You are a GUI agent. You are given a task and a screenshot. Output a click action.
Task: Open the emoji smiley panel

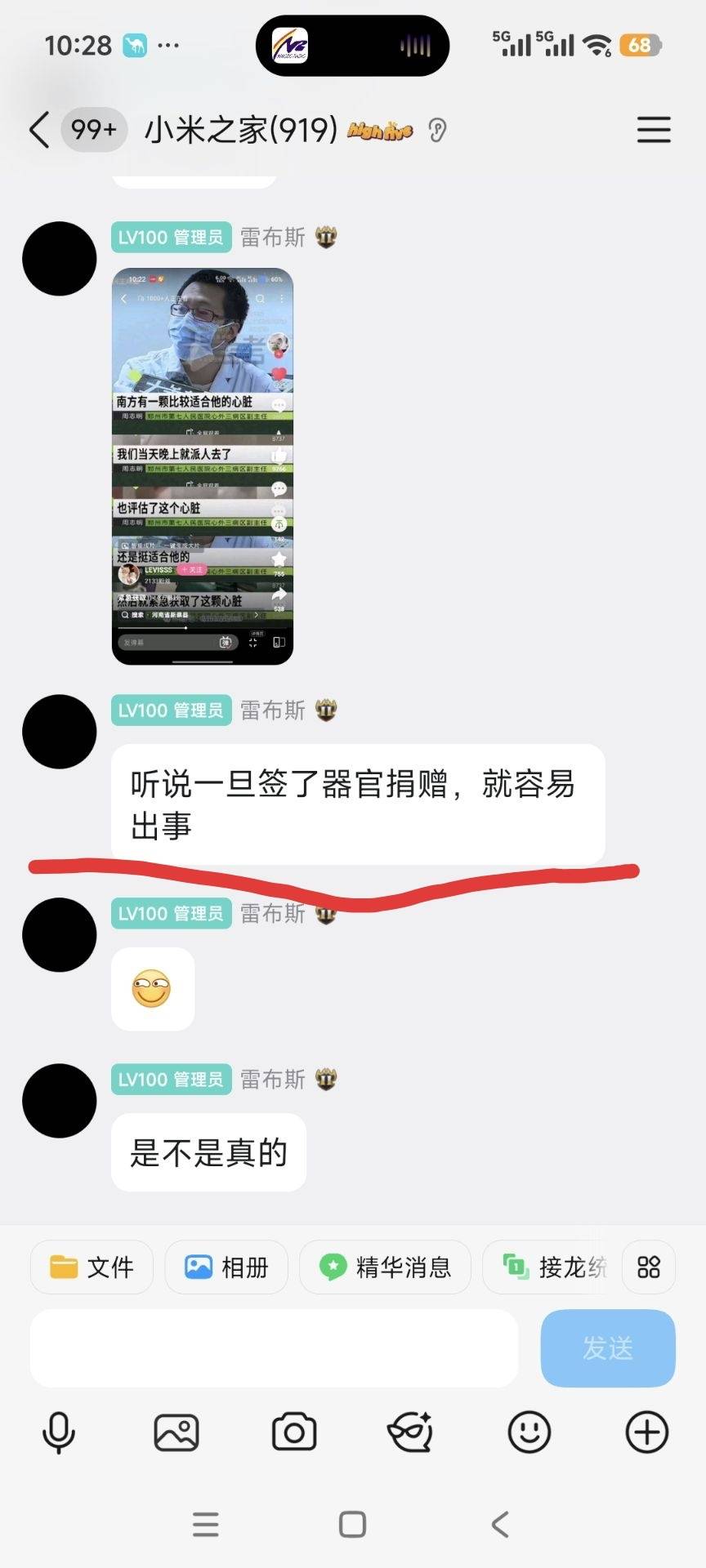[529, 1432]
